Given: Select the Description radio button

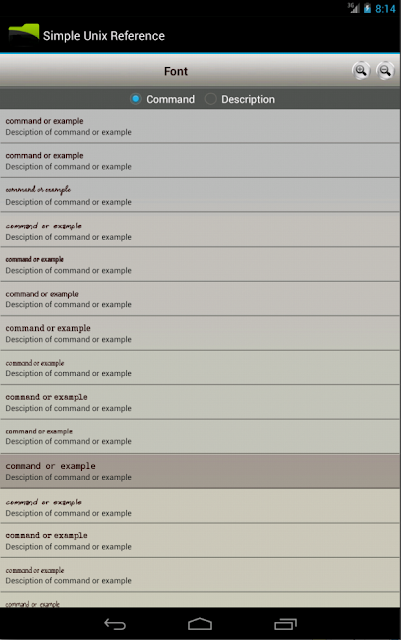Looking at the screenshot, I should pos(210,99).
